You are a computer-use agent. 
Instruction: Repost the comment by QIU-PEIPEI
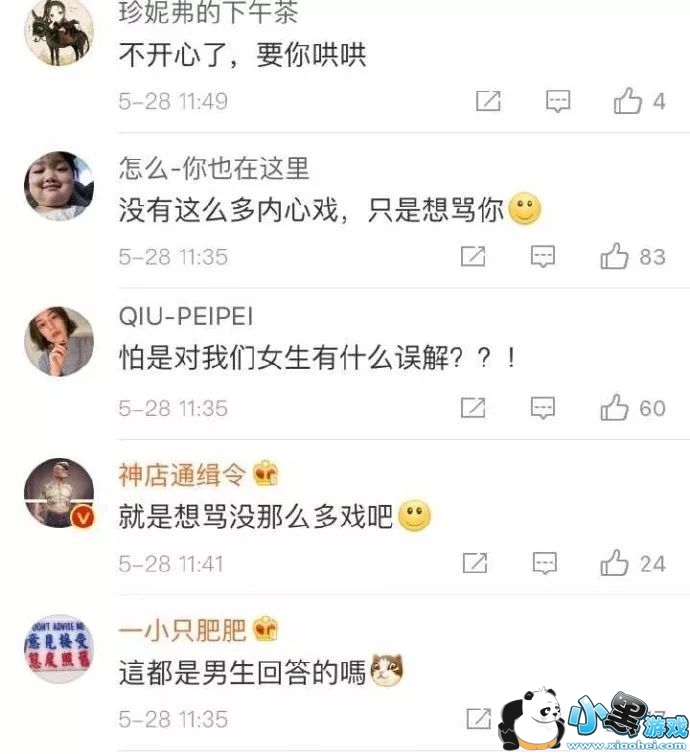[473, 408]
